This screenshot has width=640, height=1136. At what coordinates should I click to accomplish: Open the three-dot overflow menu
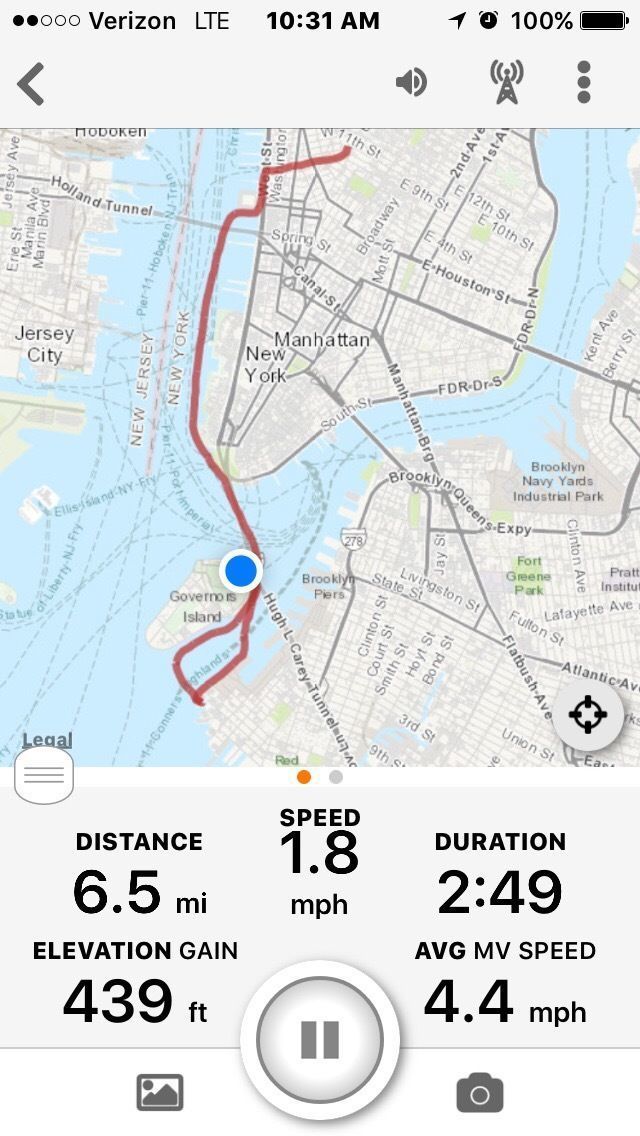[584, 82]
